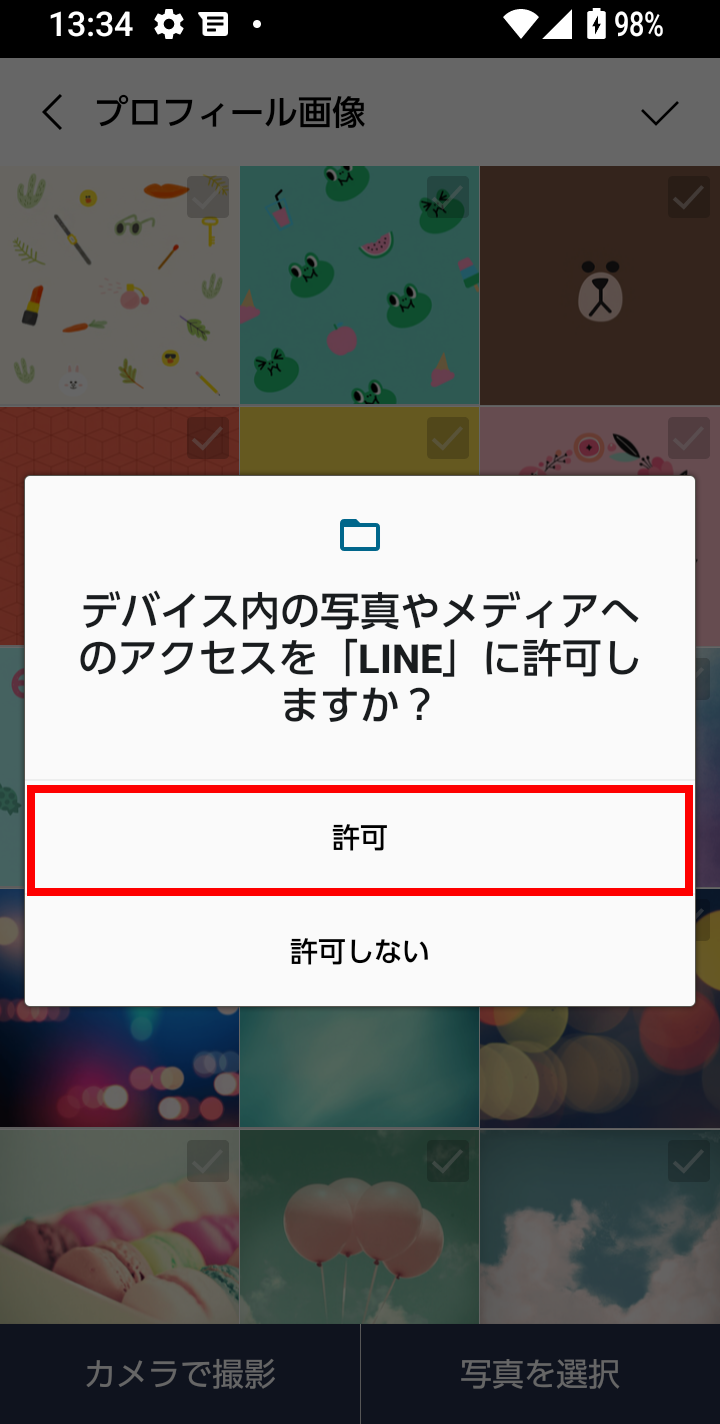Tap 許可 to allow media access

[x=360, y=839]
